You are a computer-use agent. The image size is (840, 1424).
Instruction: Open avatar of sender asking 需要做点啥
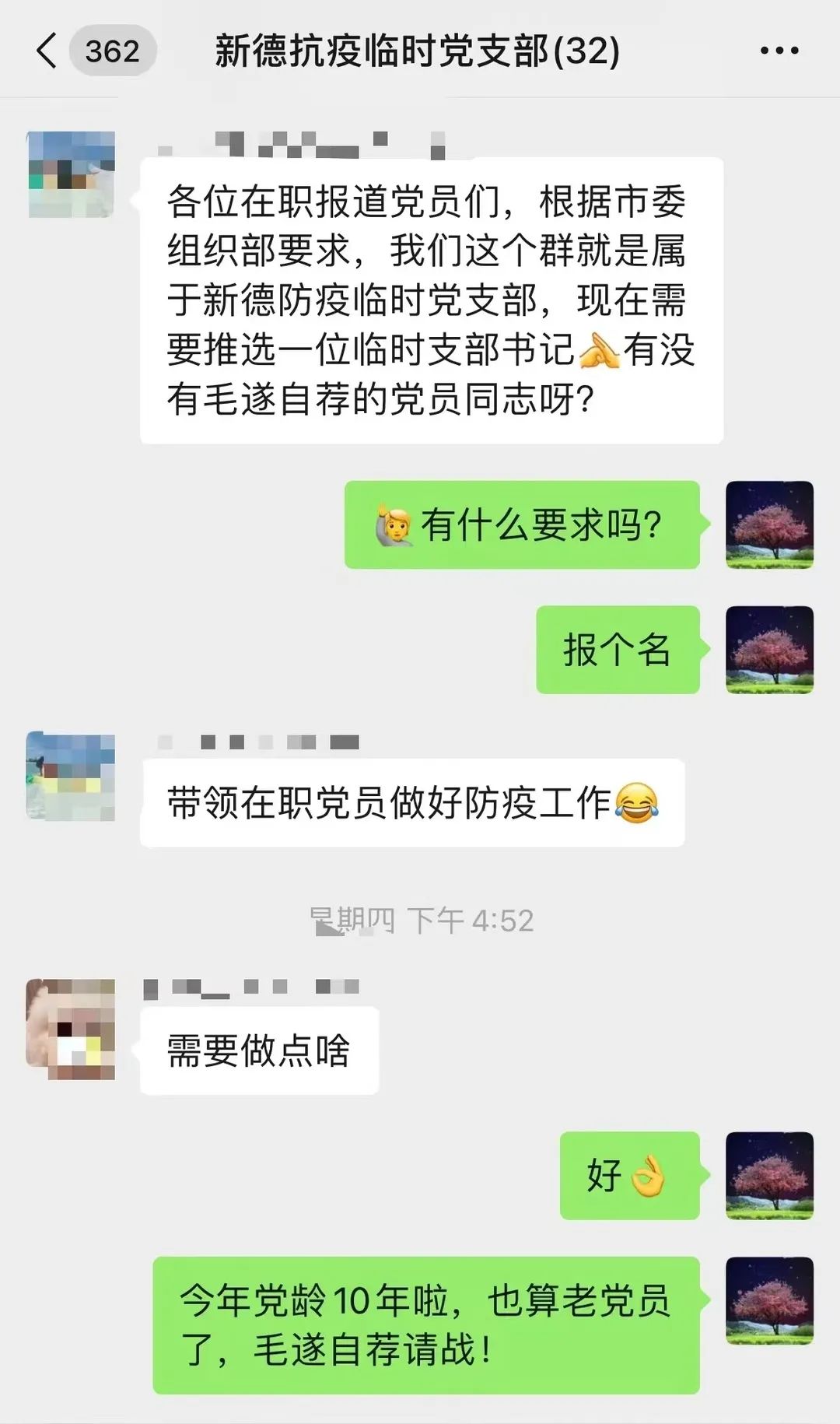71,1028
